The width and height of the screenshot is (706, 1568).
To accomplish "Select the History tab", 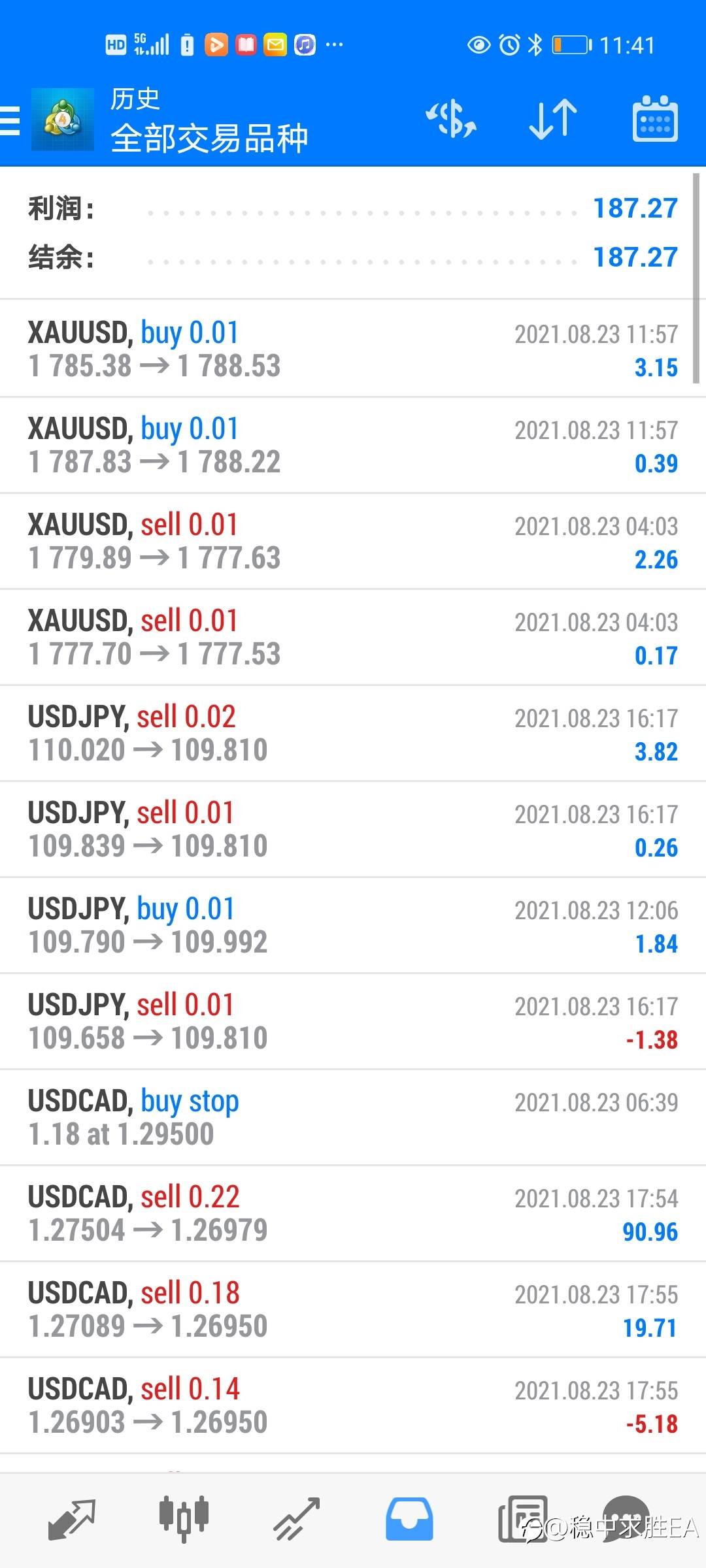I will 409,1519.
